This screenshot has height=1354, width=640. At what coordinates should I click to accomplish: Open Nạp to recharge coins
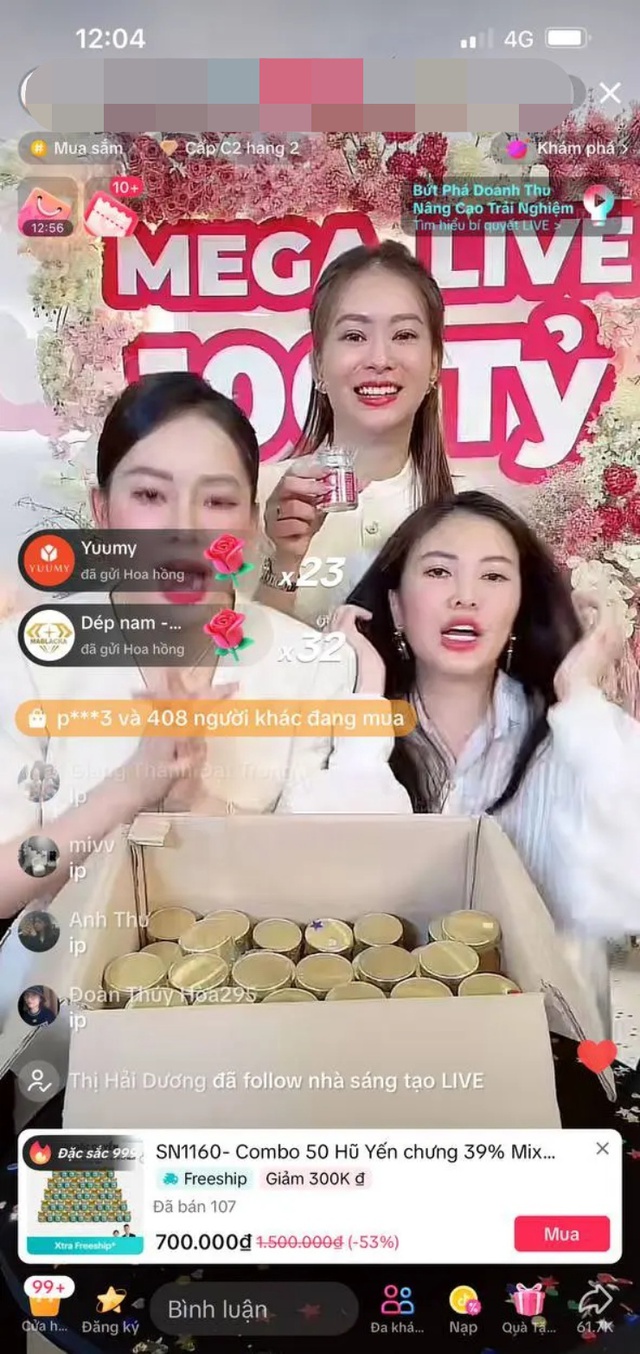pos(463,1307)
